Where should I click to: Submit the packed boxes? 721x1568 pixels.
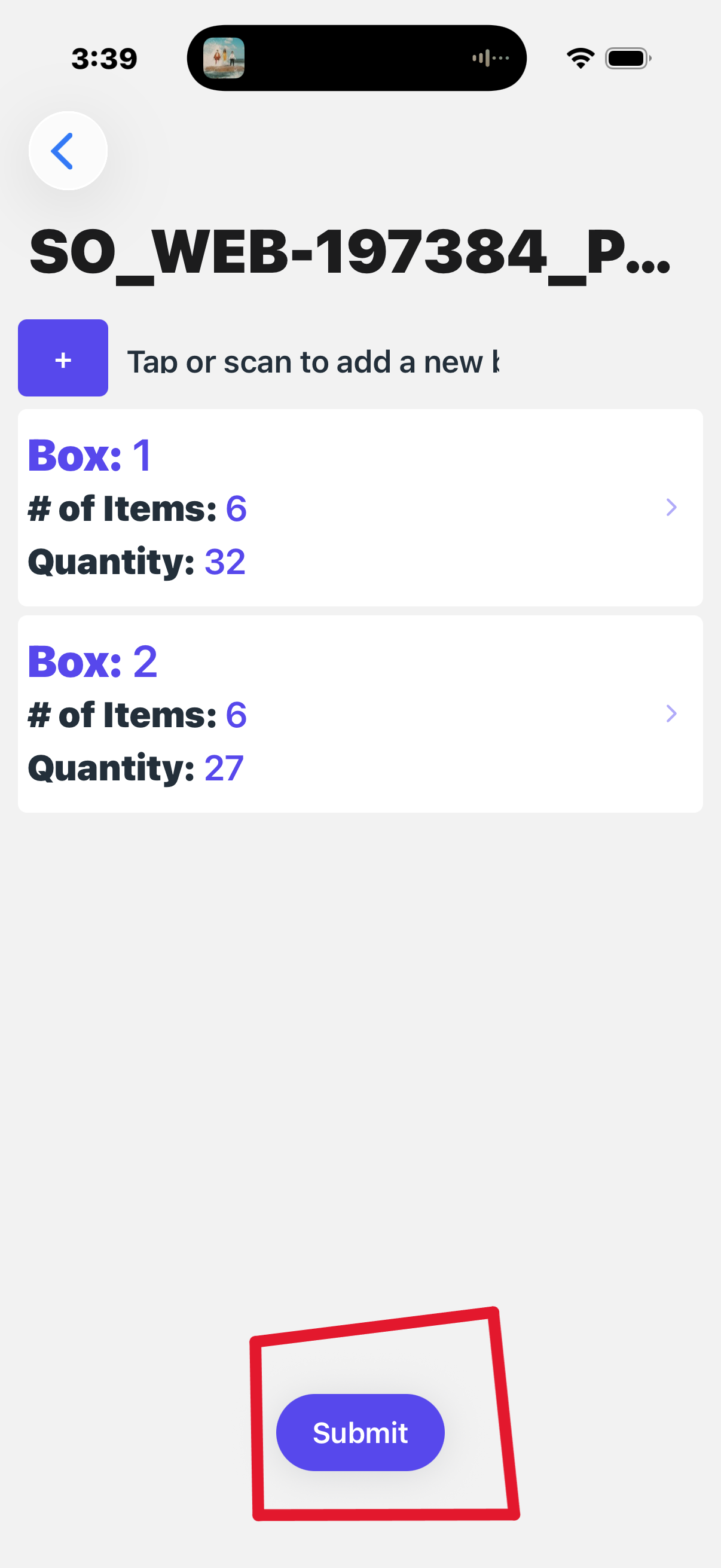(x=360, y=1432)
